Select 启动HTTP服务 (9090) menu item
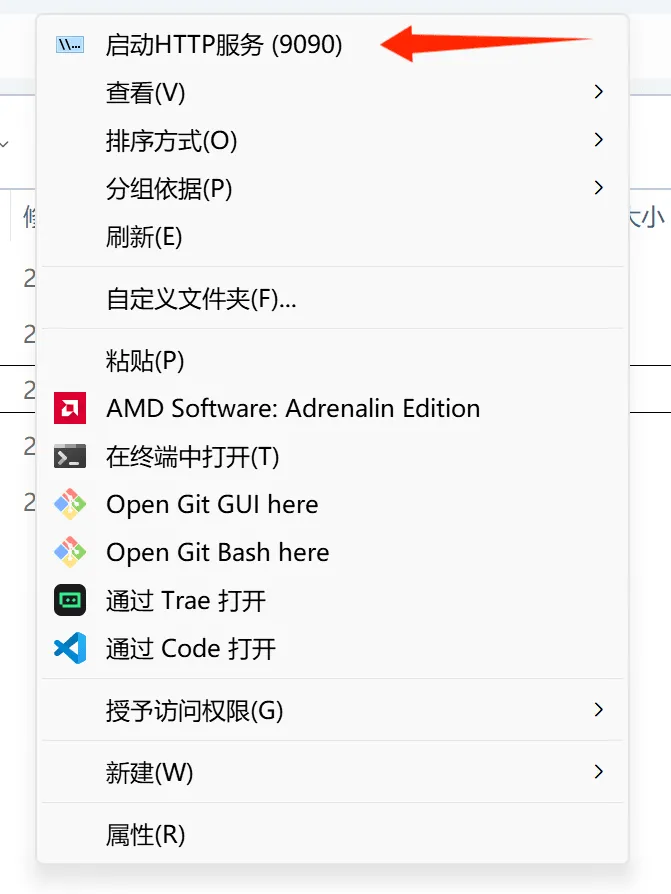The image size is (671, 894). (224, 45)
